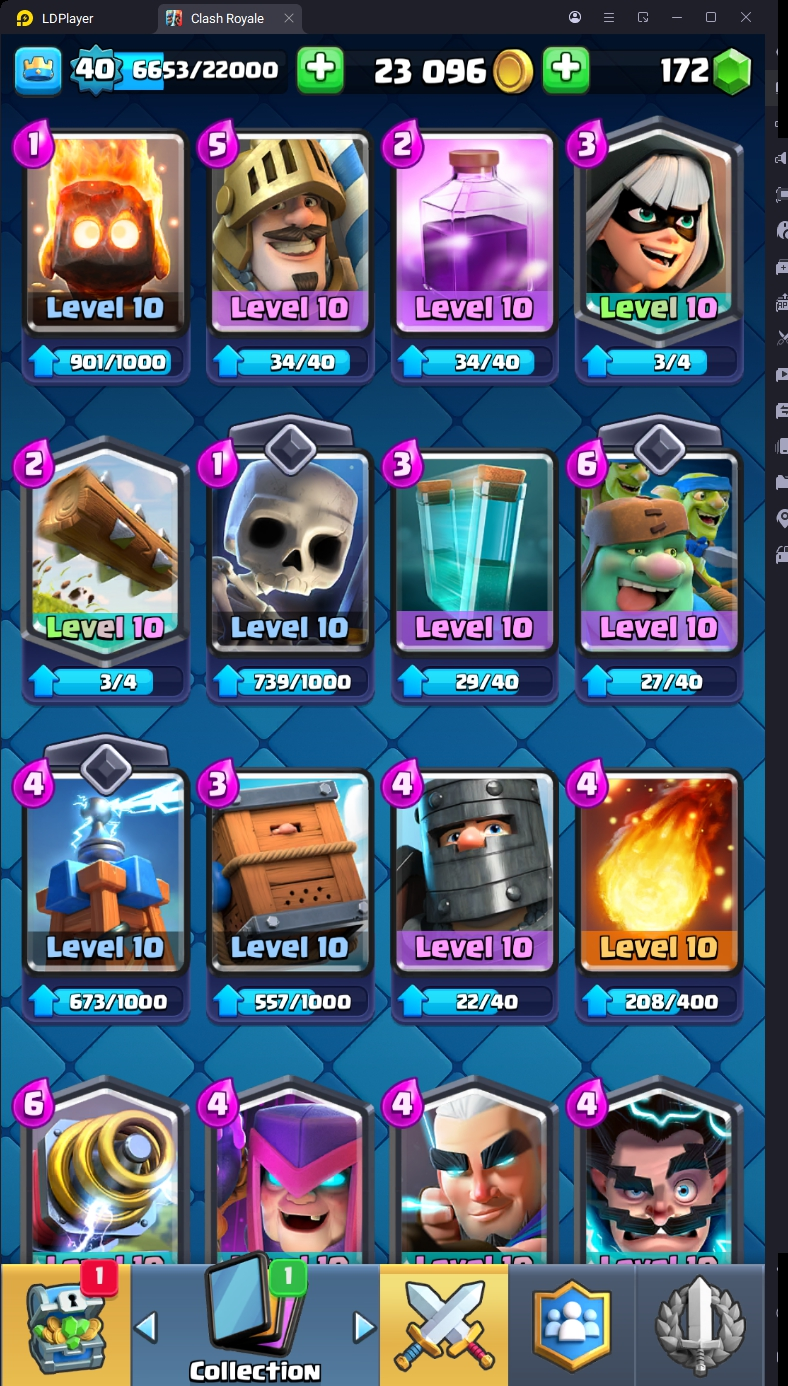Open the Clan social tab
The width and height of the screenshot is (788, 1386).
571,1325
